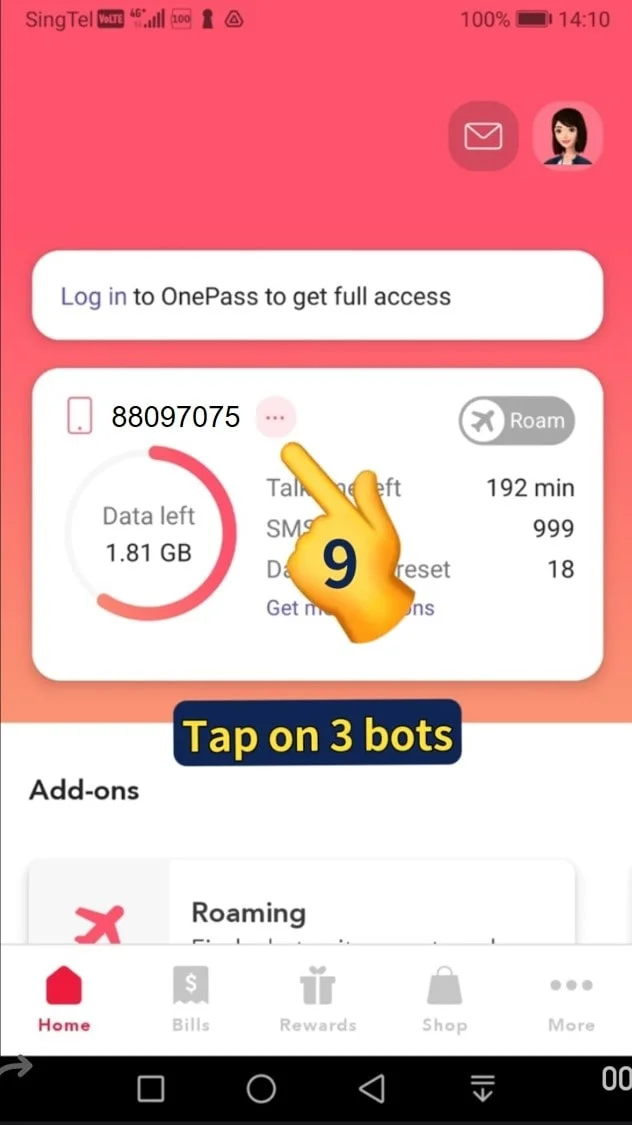Select the Home tab
632x1125 pixels.
click(64, 999)
